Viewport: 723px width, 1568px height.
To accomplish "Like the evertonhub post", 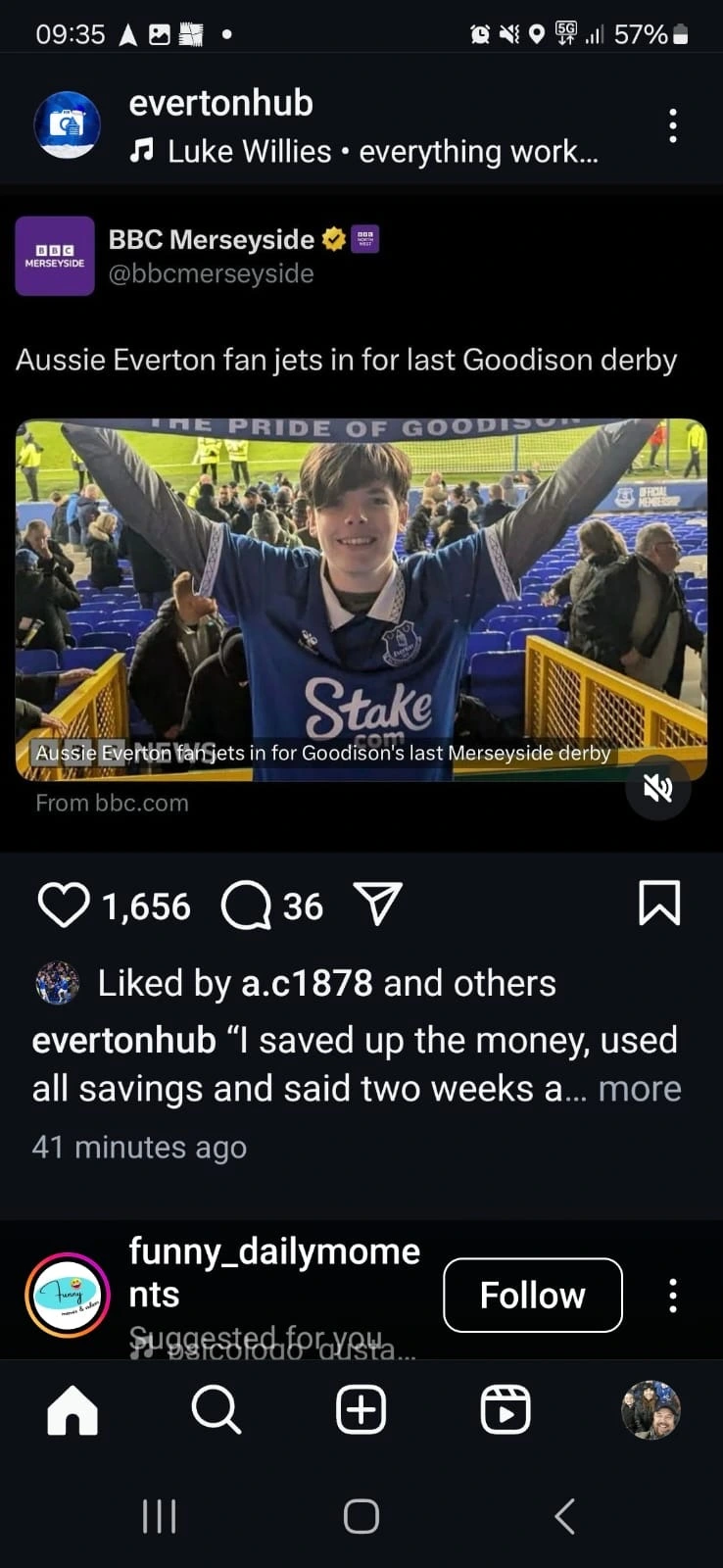I will pyautogui.click(x=63, y=905).
